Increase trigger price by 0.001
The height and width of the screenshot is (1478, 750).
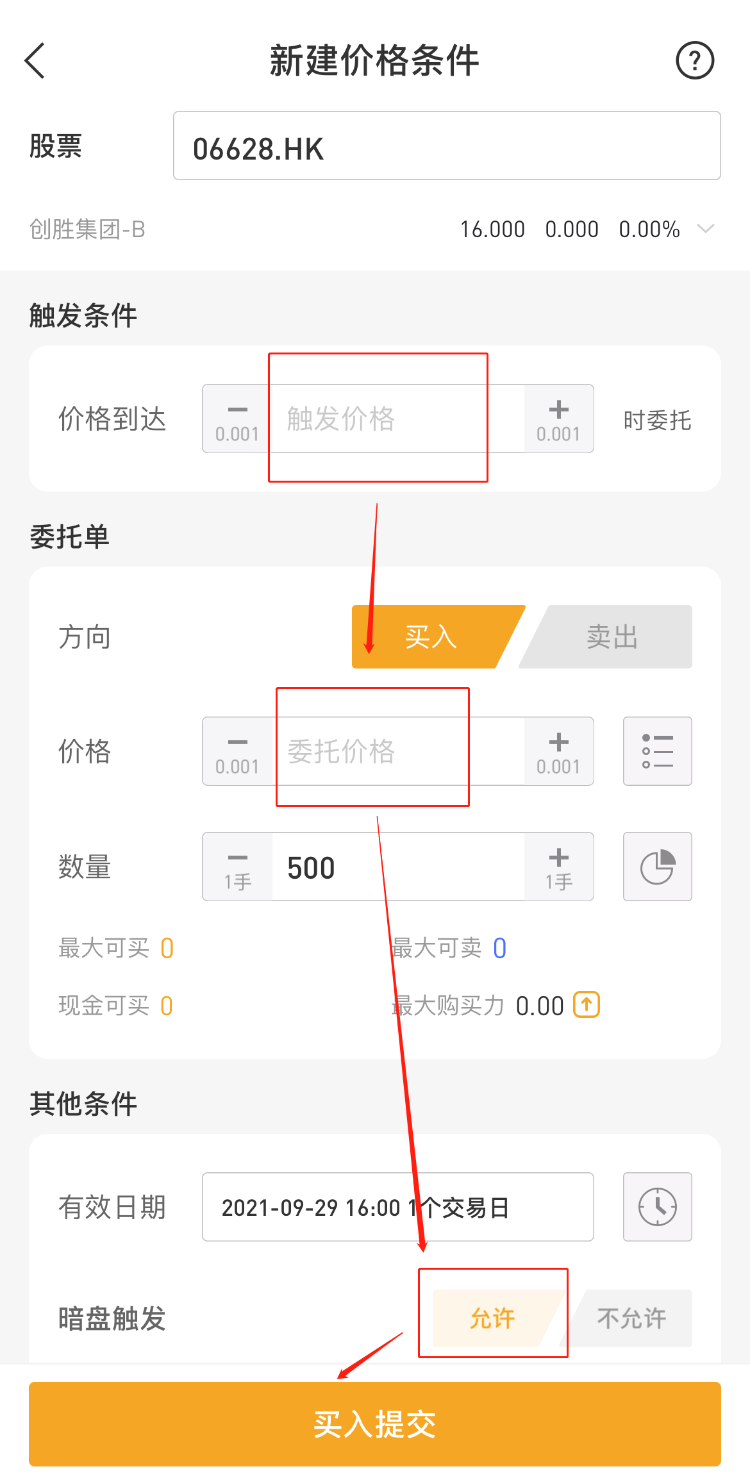click(x=559, y=419)
